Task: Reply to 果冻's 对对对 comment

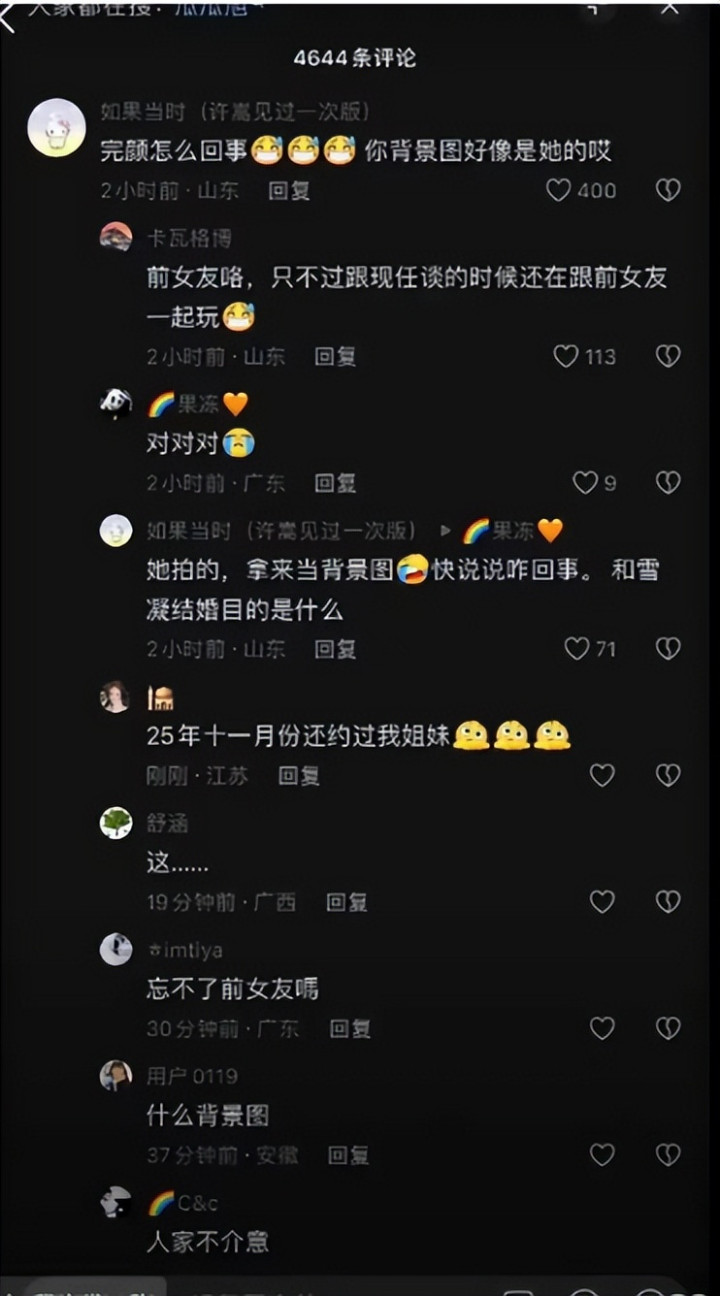Action: [x=335, y=483]
